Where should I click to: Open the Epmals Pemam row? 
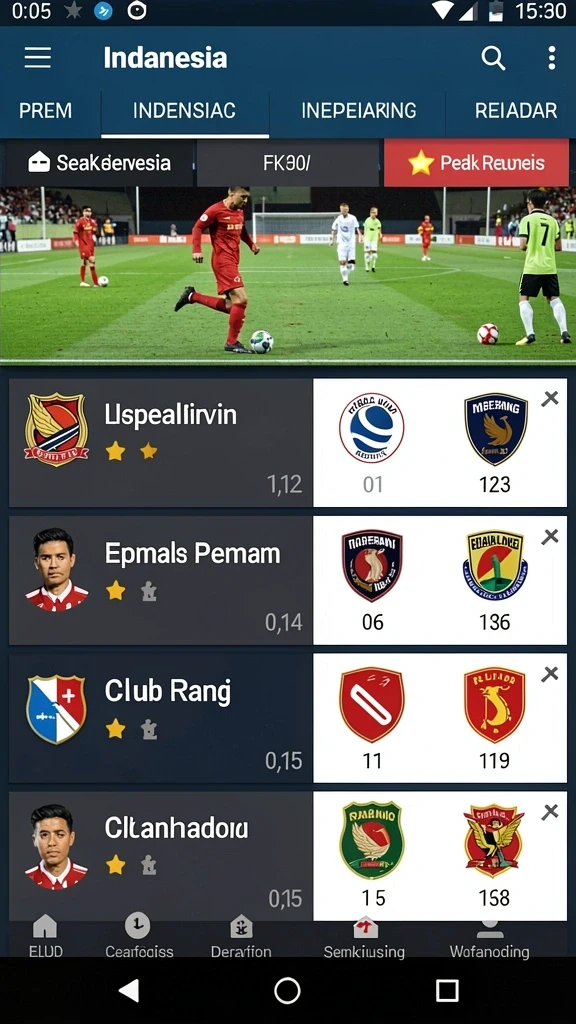click(x=161, y=581)
